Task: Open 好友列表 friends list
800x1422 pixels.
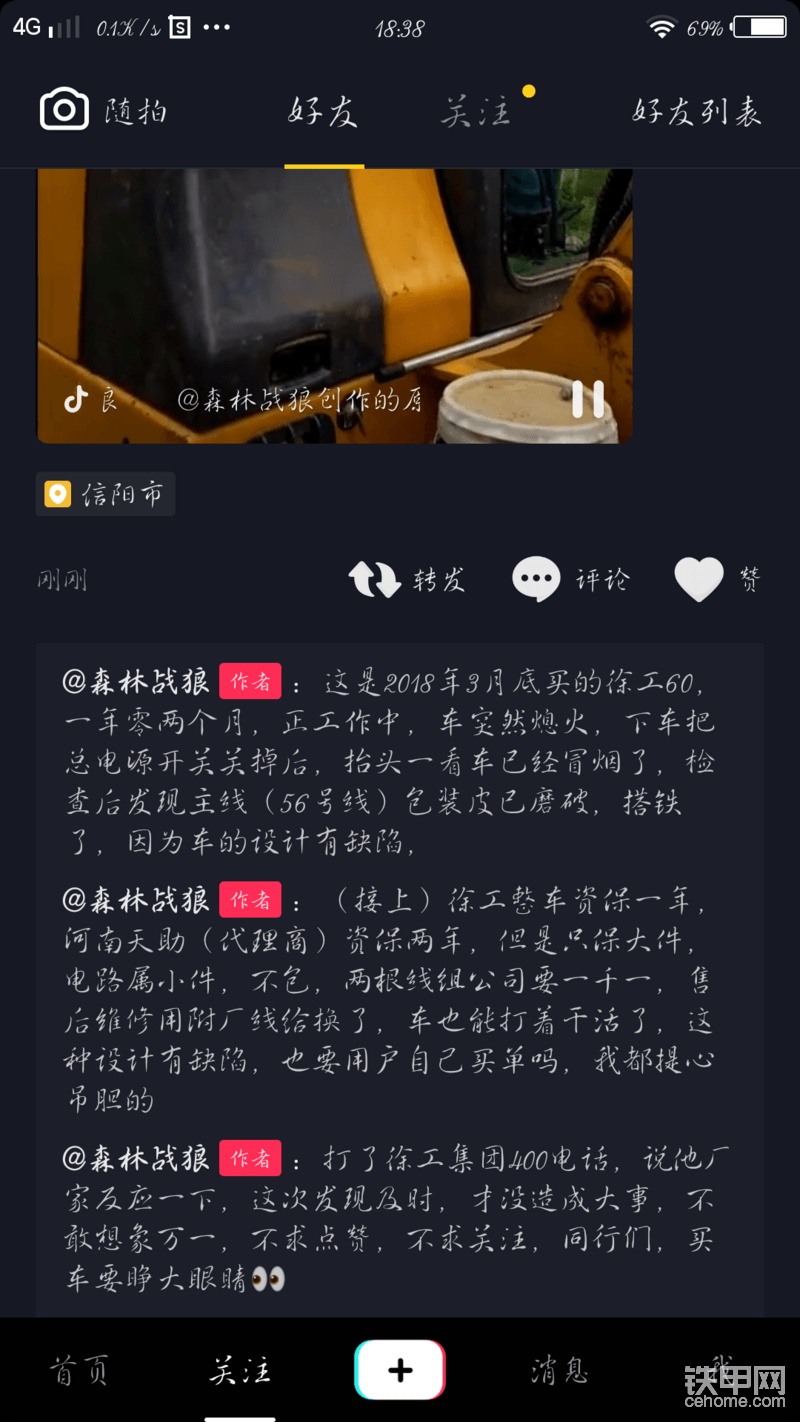Action: [x=697, y=112]
